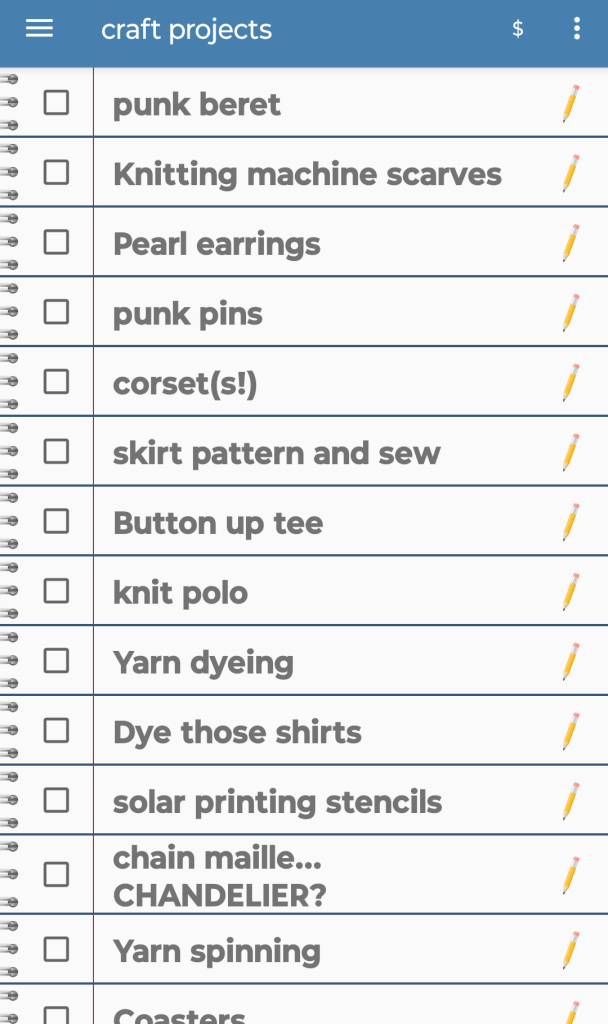
Task: Tap pencil icon beside knit polo
Action: [x=570, y=592]
